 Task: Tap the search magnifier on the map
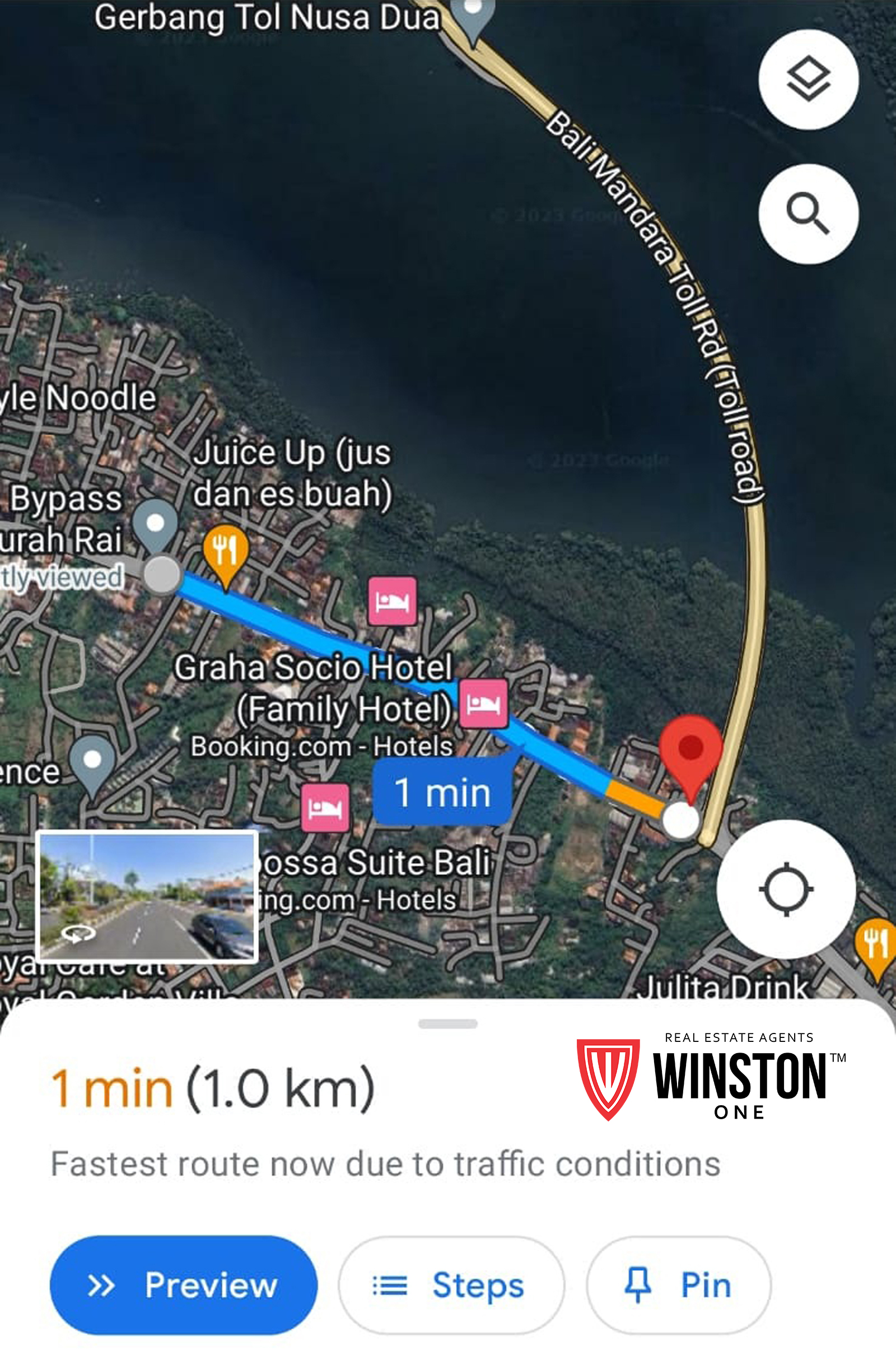pos(808,214)
